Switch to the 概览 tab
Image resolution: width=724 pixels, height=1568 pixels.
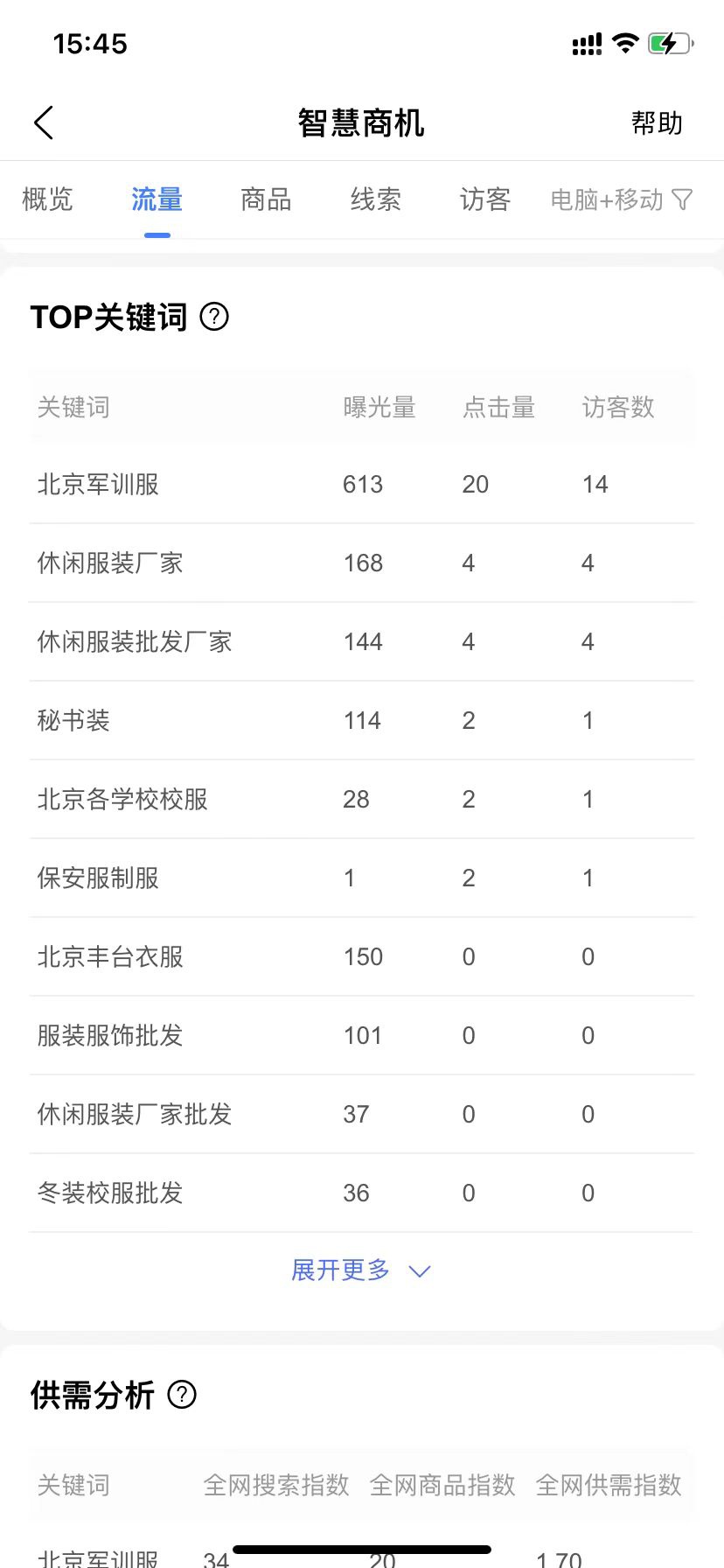pos(47,199)
